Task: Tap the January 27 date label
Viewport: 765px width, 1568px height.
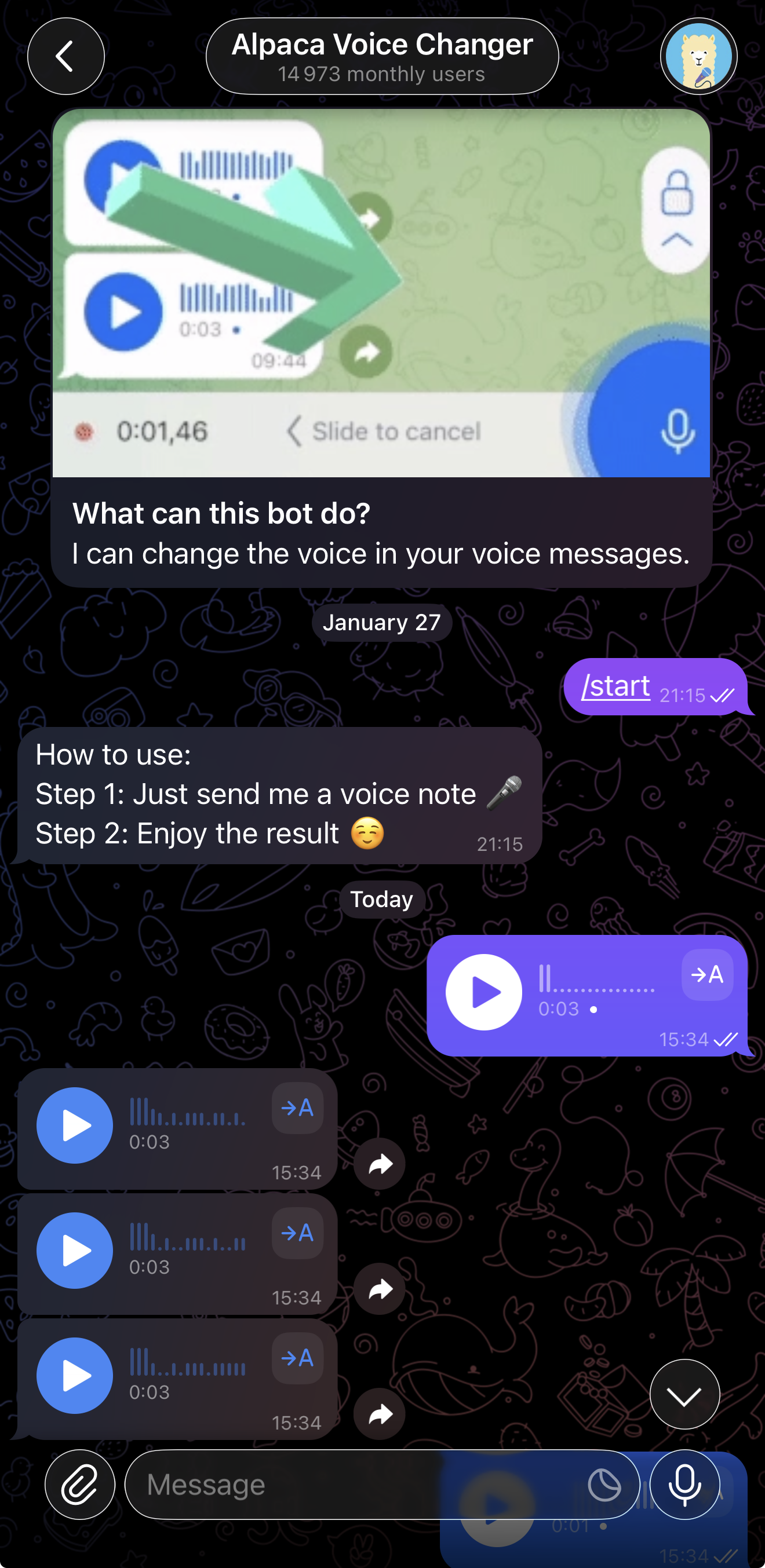Action: pyautogui.click(x=381, y=622)
